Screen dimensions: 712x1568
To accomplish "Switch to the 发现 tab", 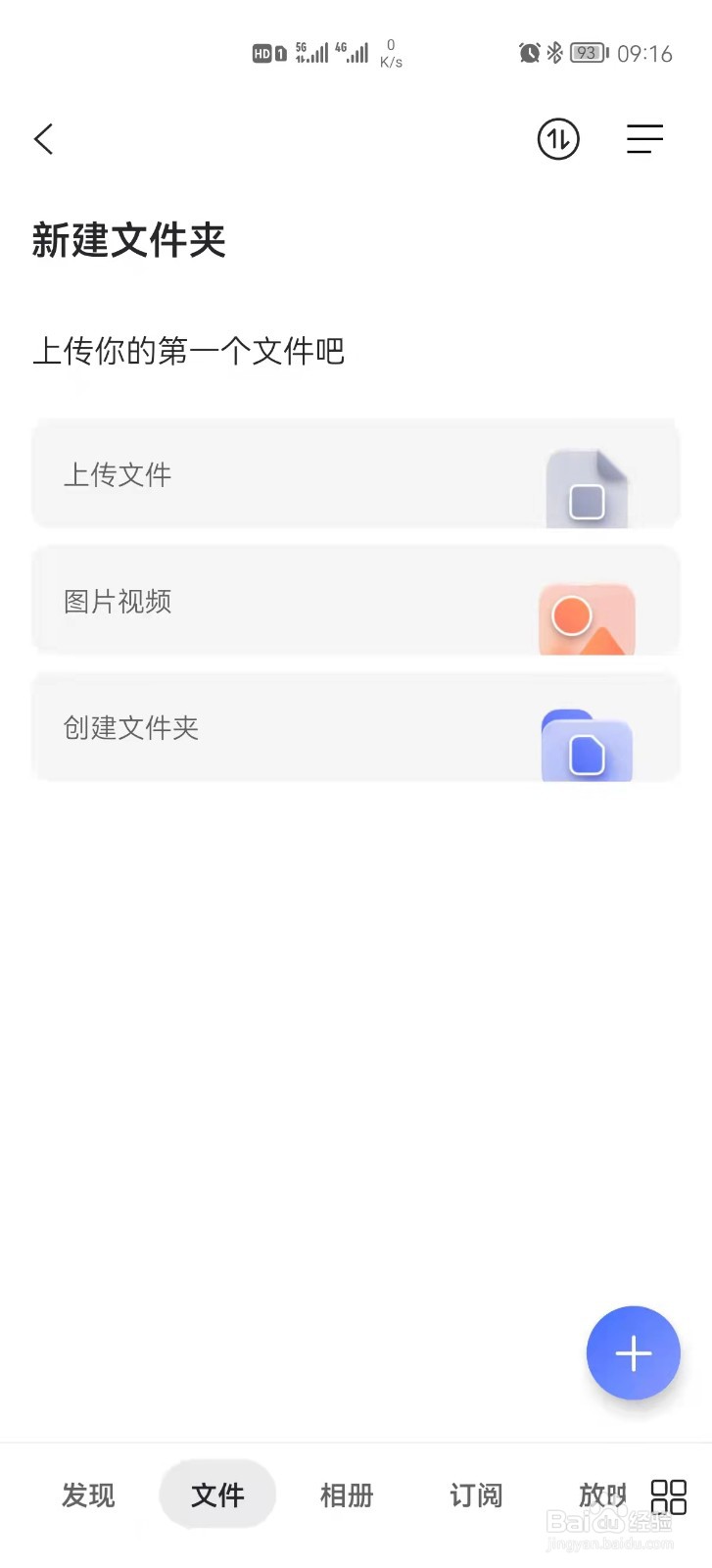I will point(88,1494).
